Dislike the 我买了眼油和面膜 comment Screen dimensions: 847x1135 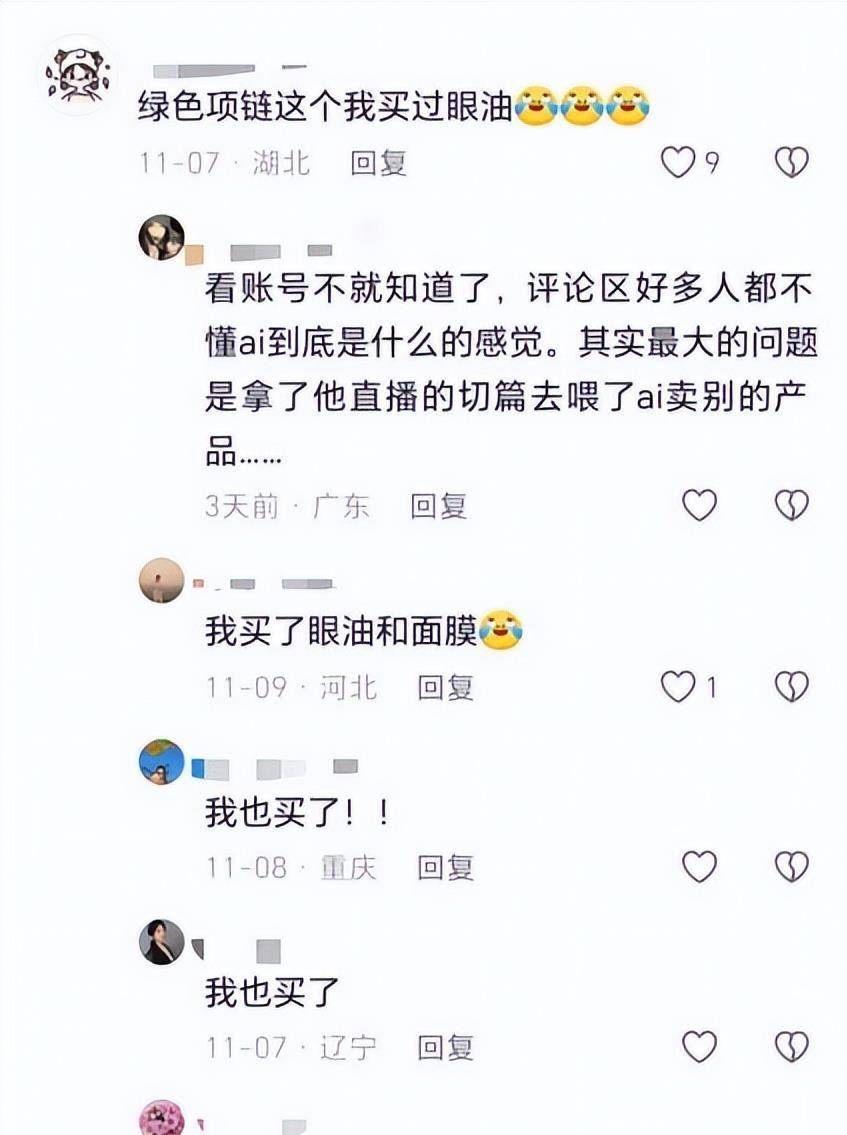pos(791,686)
